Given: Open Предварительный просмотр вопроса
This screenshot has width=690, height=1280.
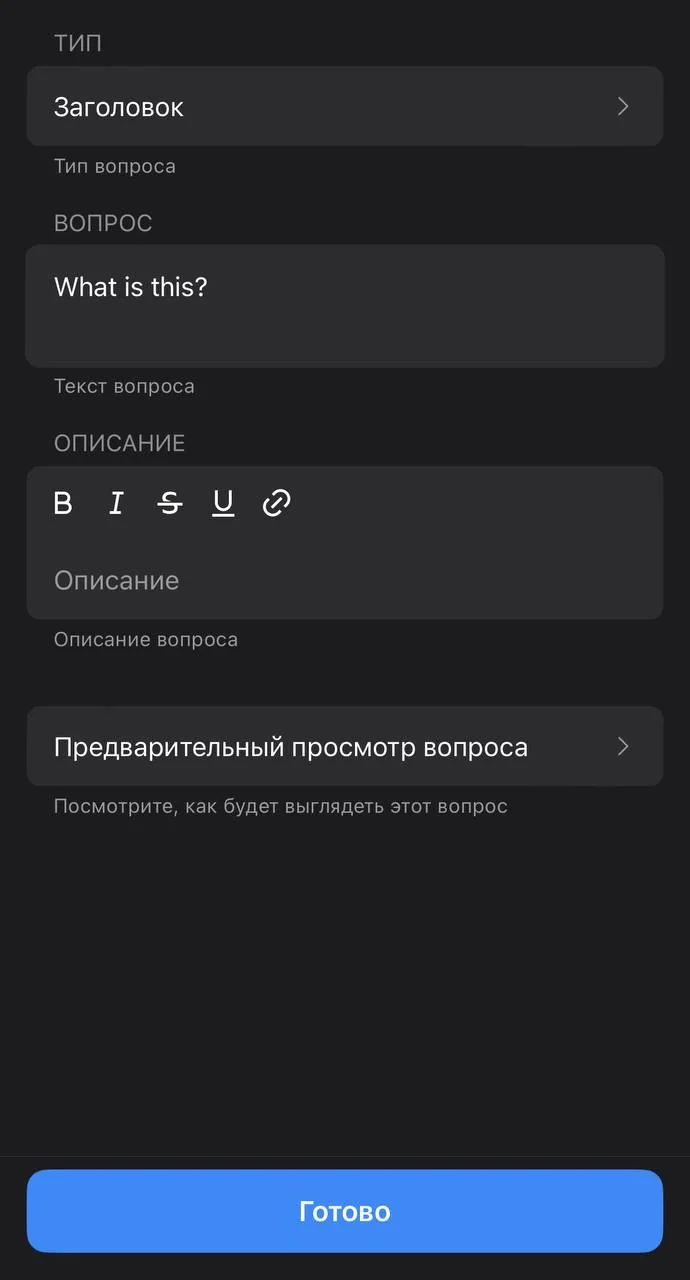Looking at the screenshot, I should click(x=345, y=746).
